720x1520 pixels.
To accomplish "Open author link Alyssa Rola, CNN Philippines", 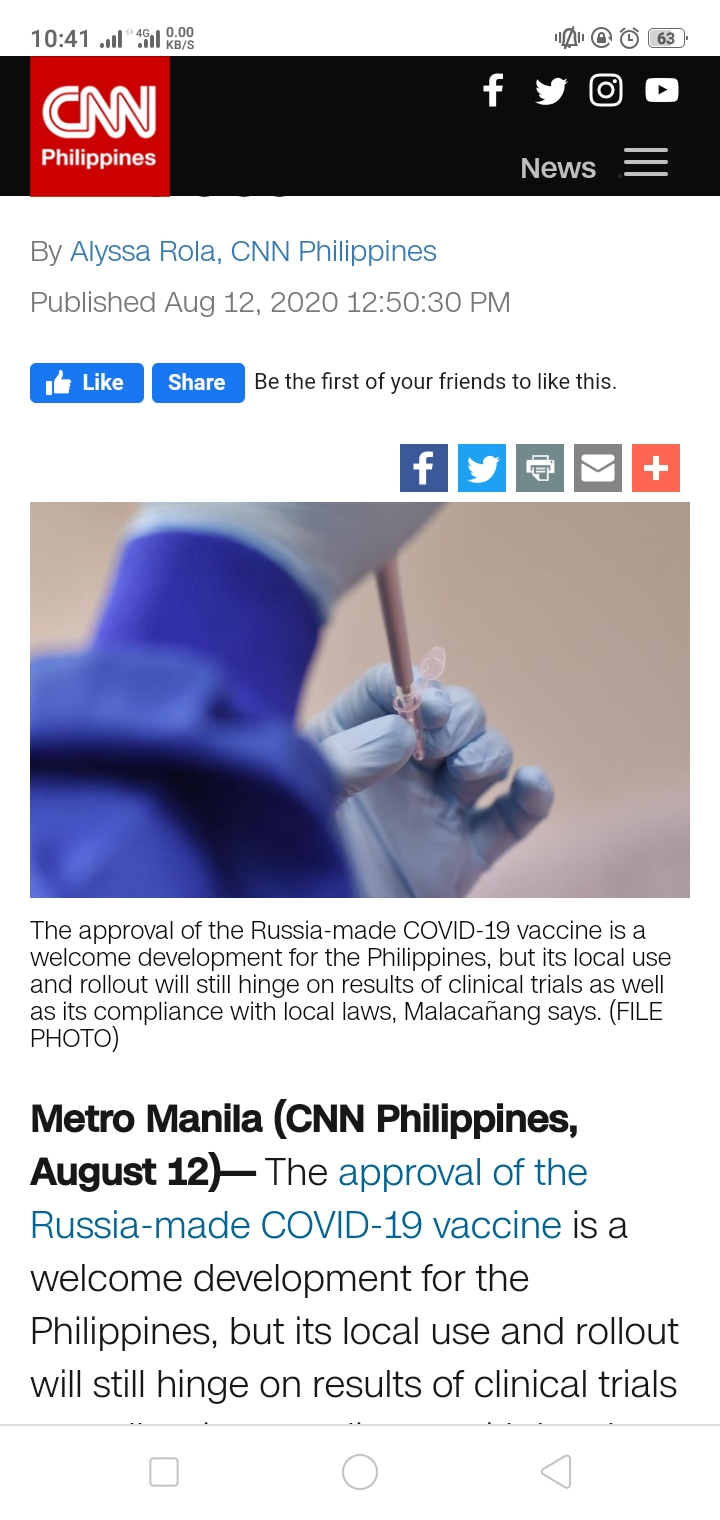I will pyautogui.click(x=253, y=251).
